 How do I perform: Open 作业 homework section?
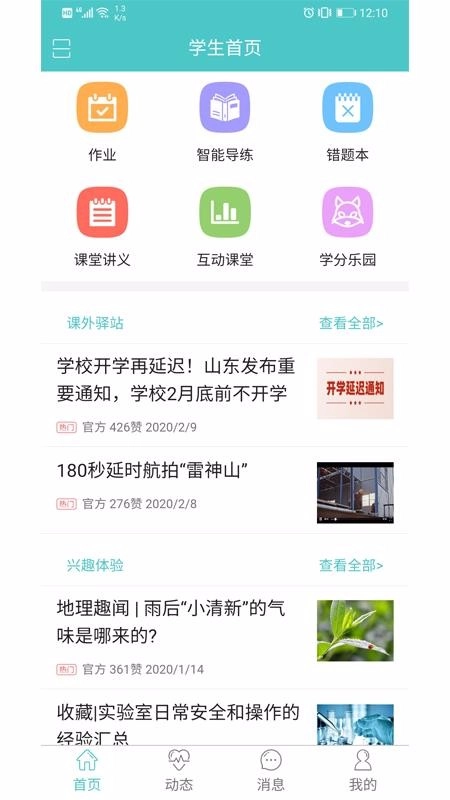click(x=102, y=122)
